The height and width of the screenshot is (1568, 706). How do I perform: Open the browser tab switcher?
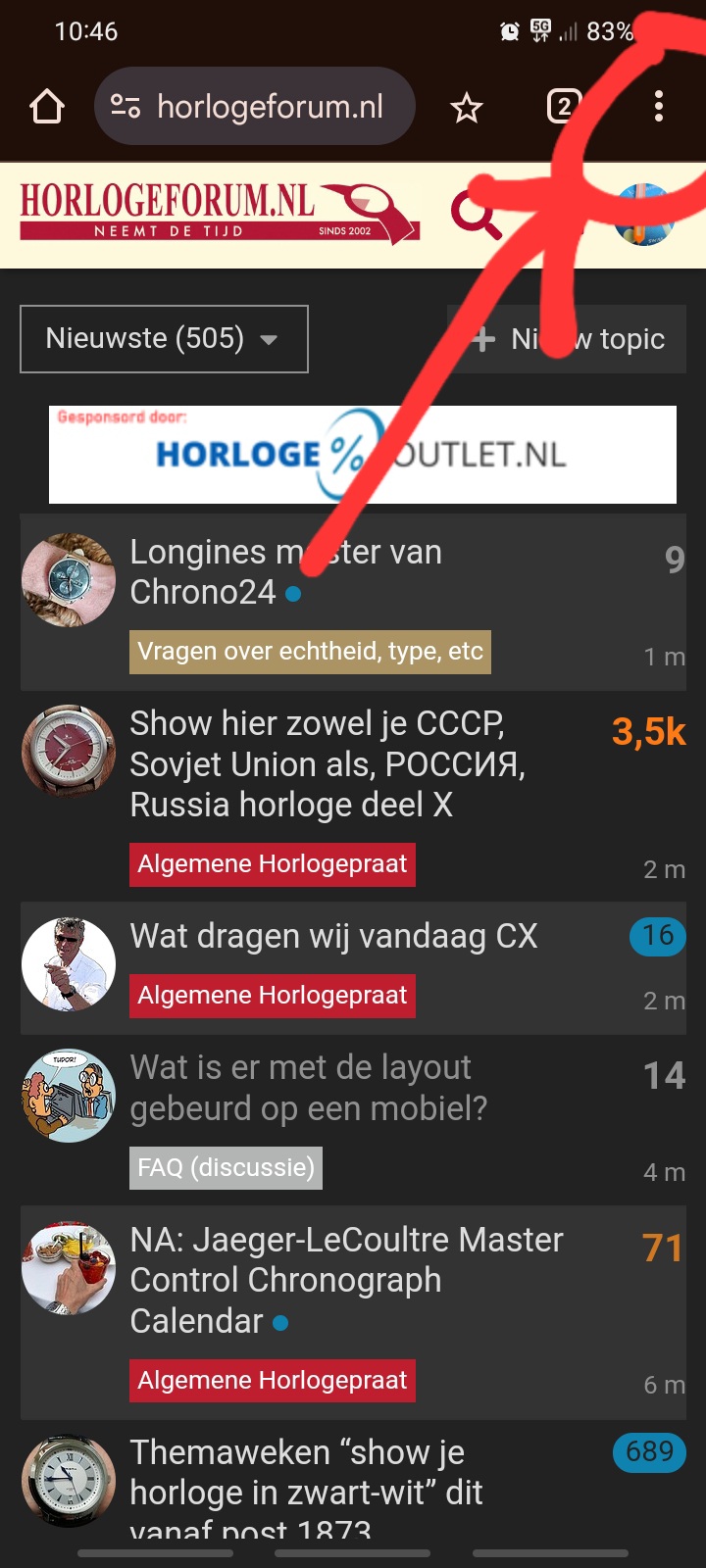click(564, 106)
